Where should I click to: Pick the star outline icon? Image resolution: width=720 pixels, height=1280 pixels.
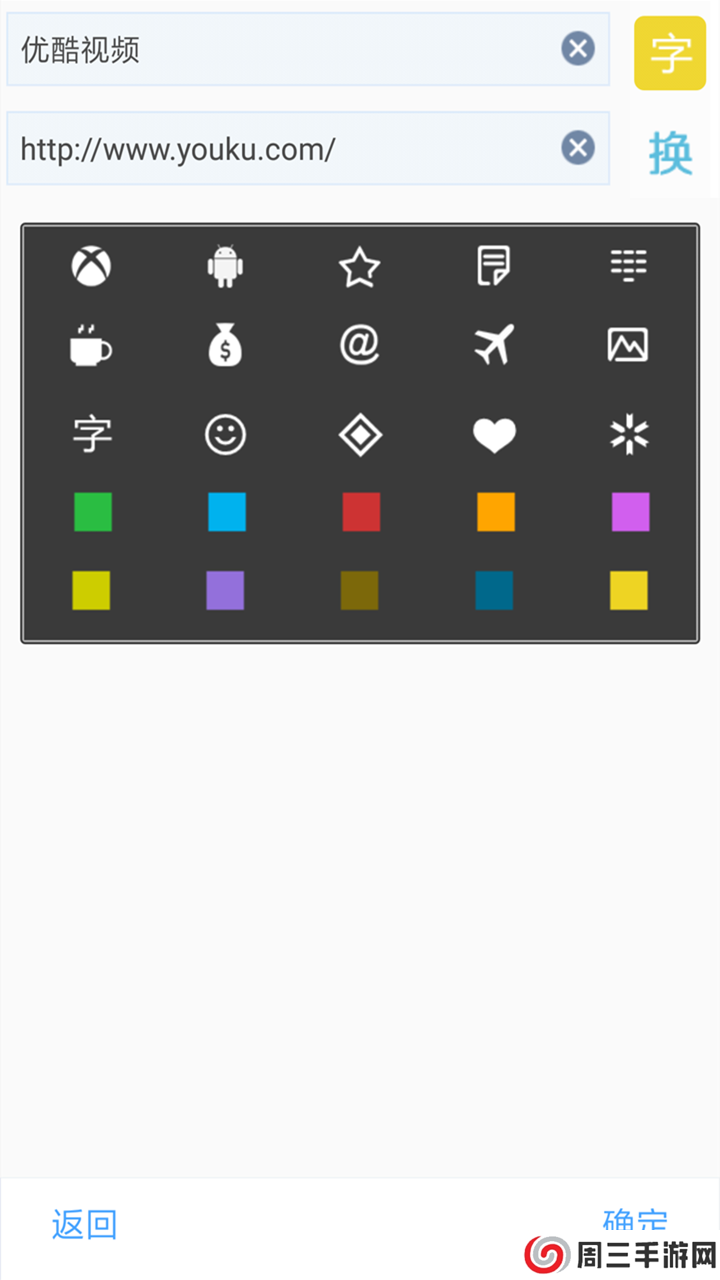[x=360, y=267]
